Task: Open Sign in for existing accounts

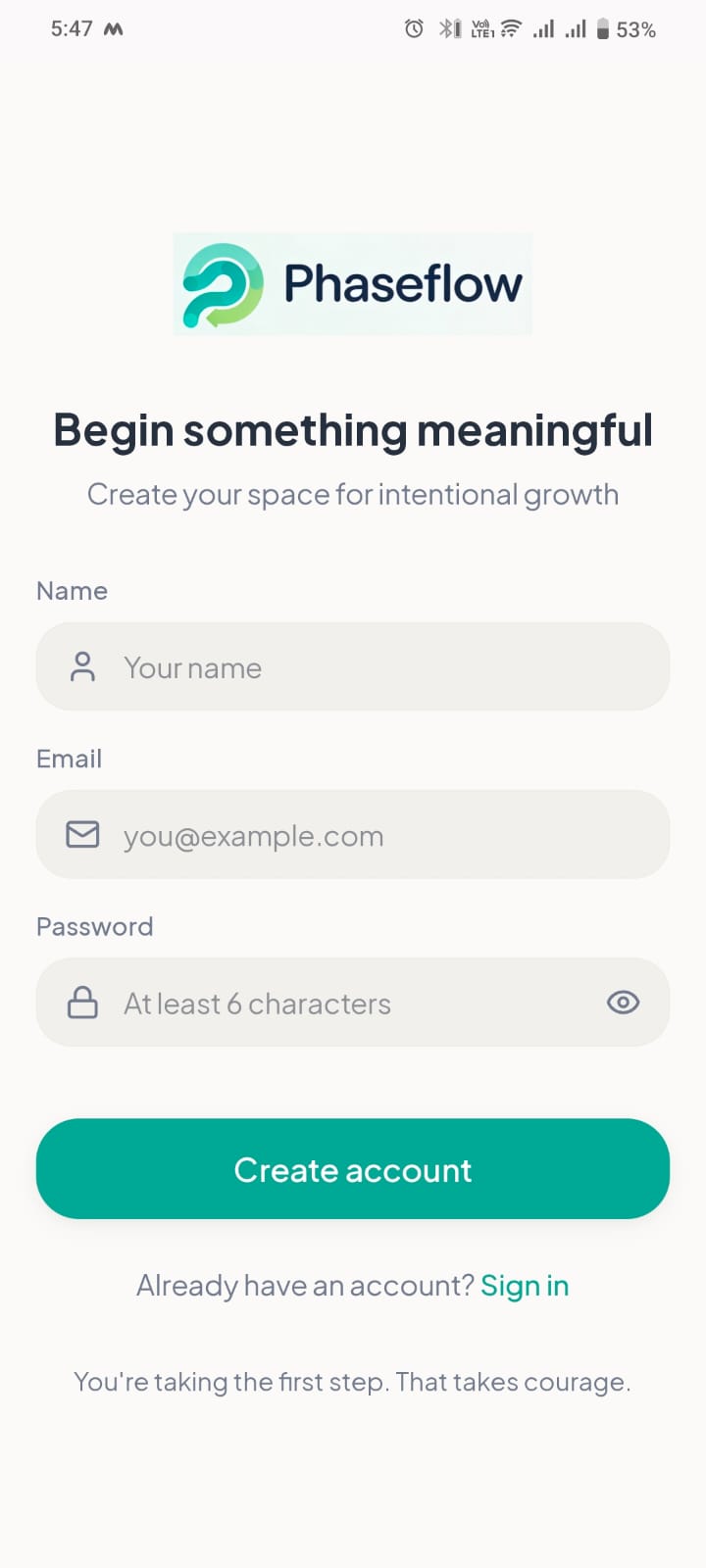Action: coord(525,1285)
